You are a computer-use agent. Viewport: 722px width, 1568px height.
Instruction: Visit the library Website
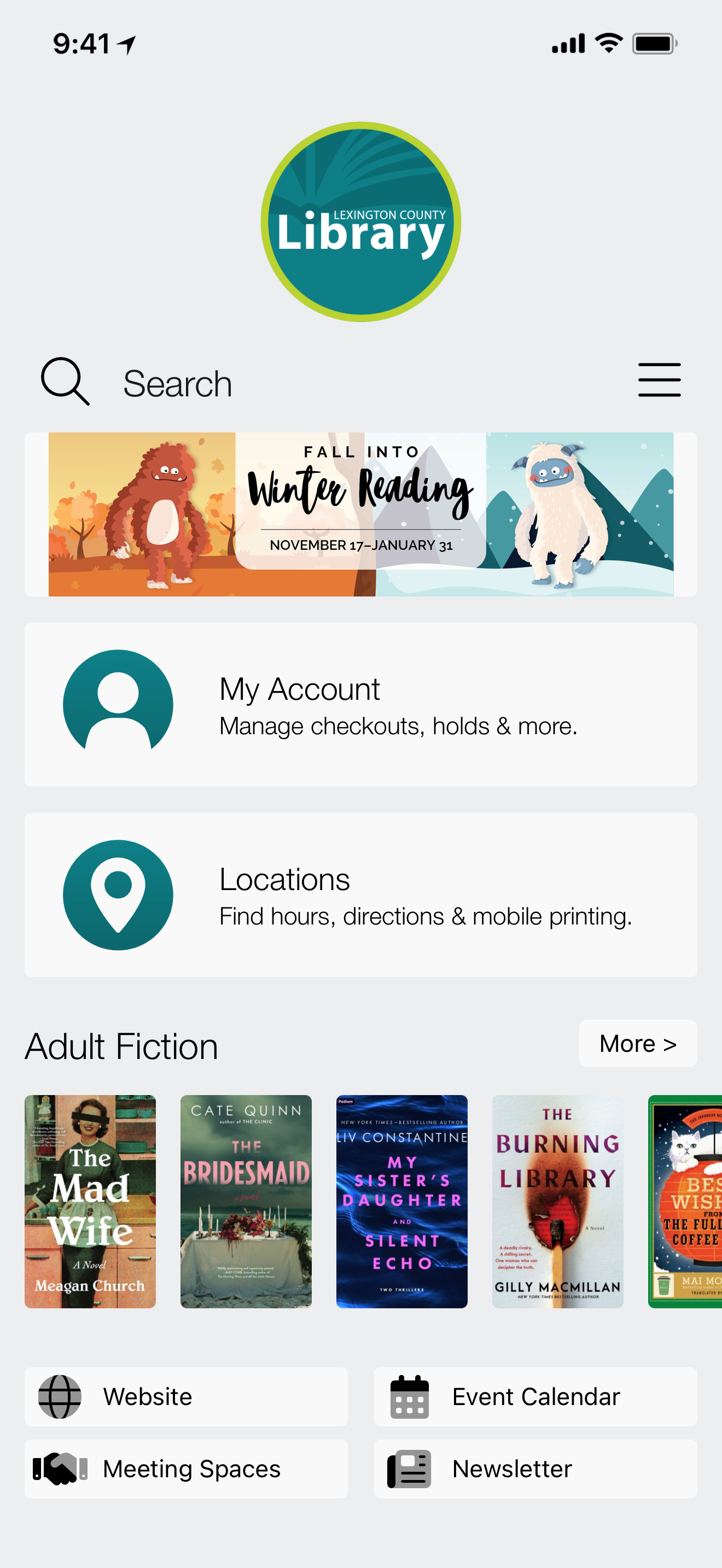pos(185,1396)
